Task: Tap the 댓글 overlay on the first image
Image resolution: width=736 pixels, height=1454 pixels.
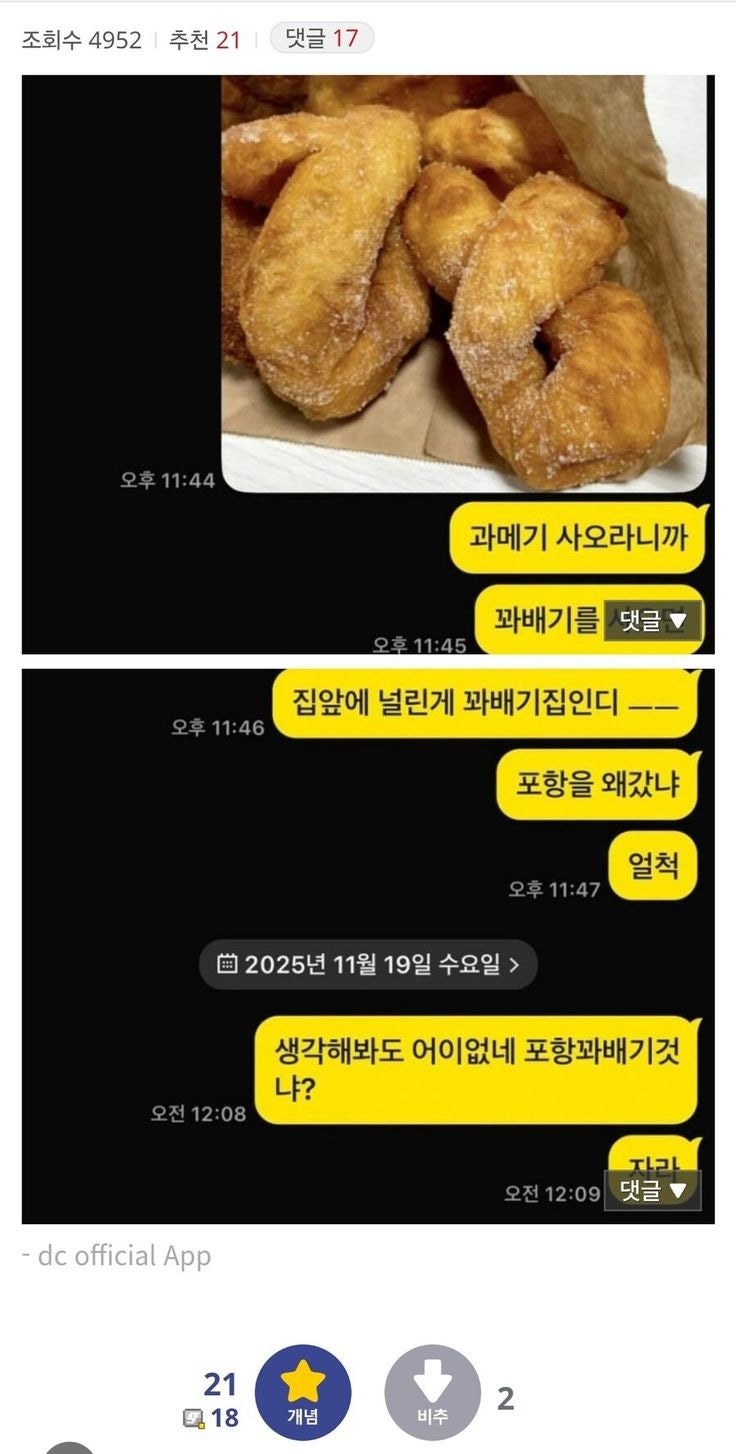Action: (653, 621)
